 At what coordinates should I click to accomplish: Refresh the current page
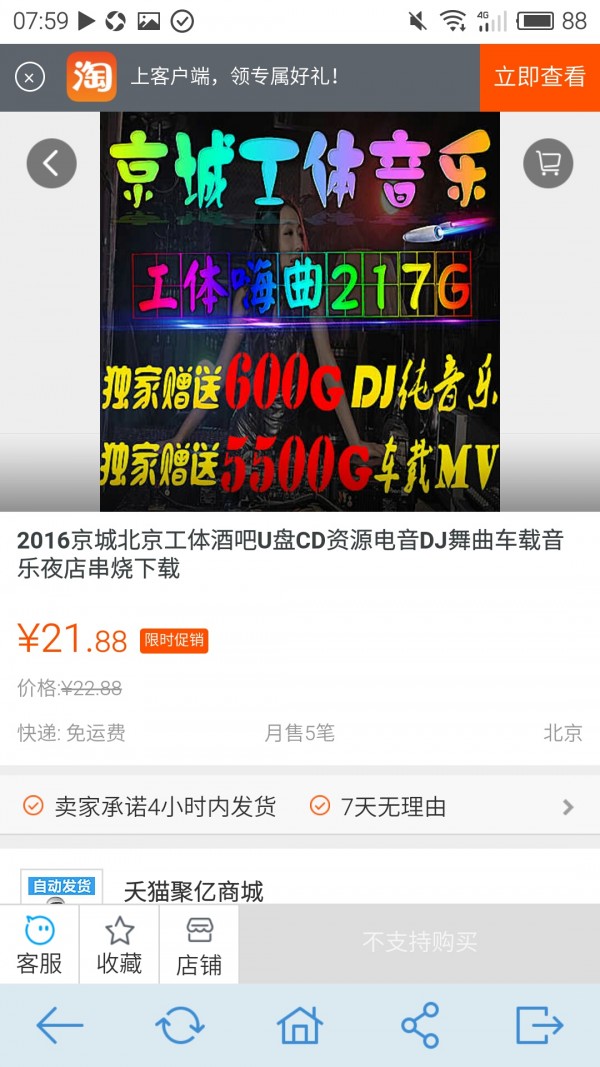(180, 1025)
